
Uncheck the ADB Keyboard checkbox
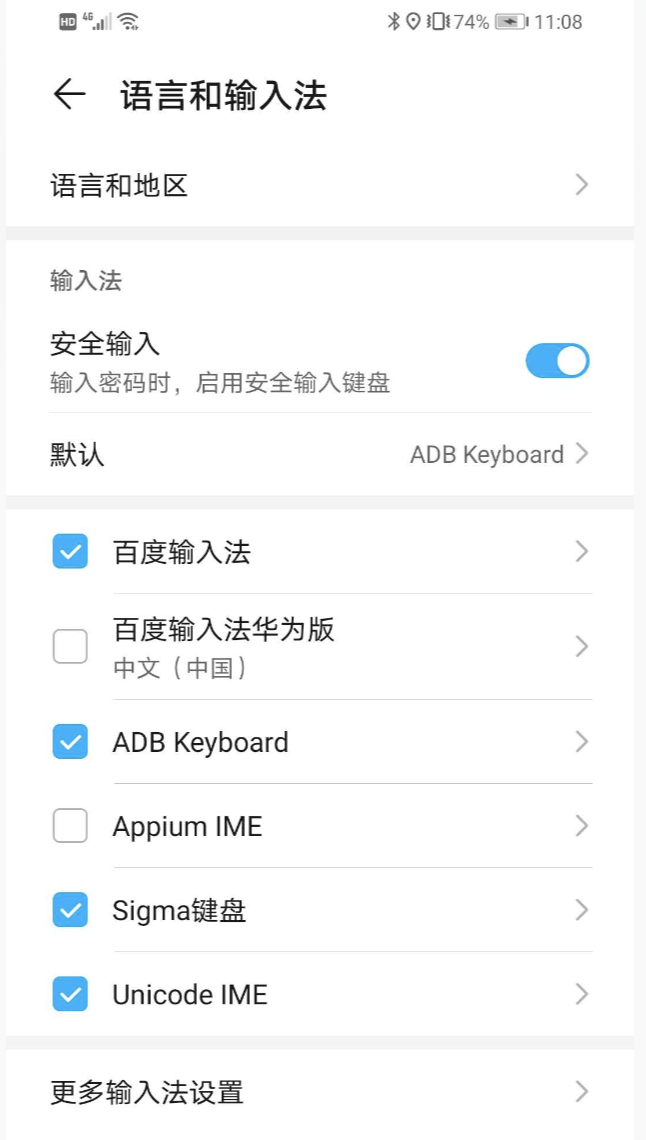click(70, 742)
